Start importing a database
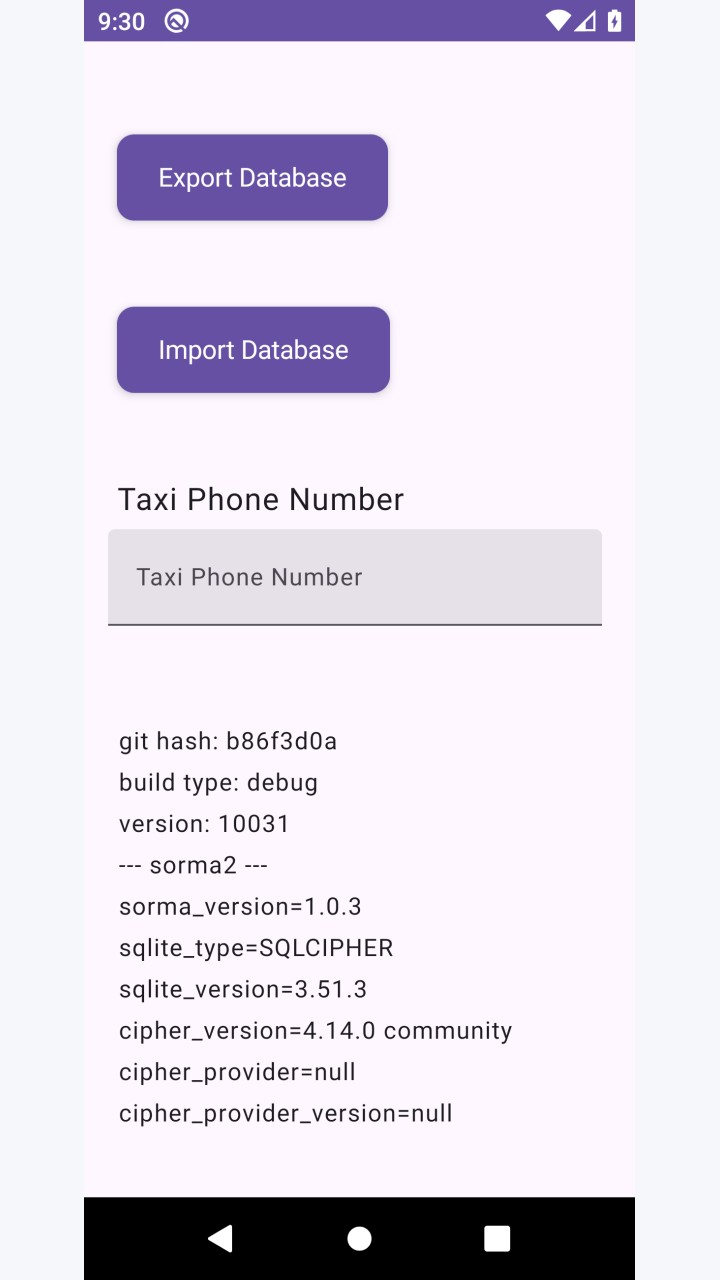Viewport: 720px width, 1280px height. [253, 350]
